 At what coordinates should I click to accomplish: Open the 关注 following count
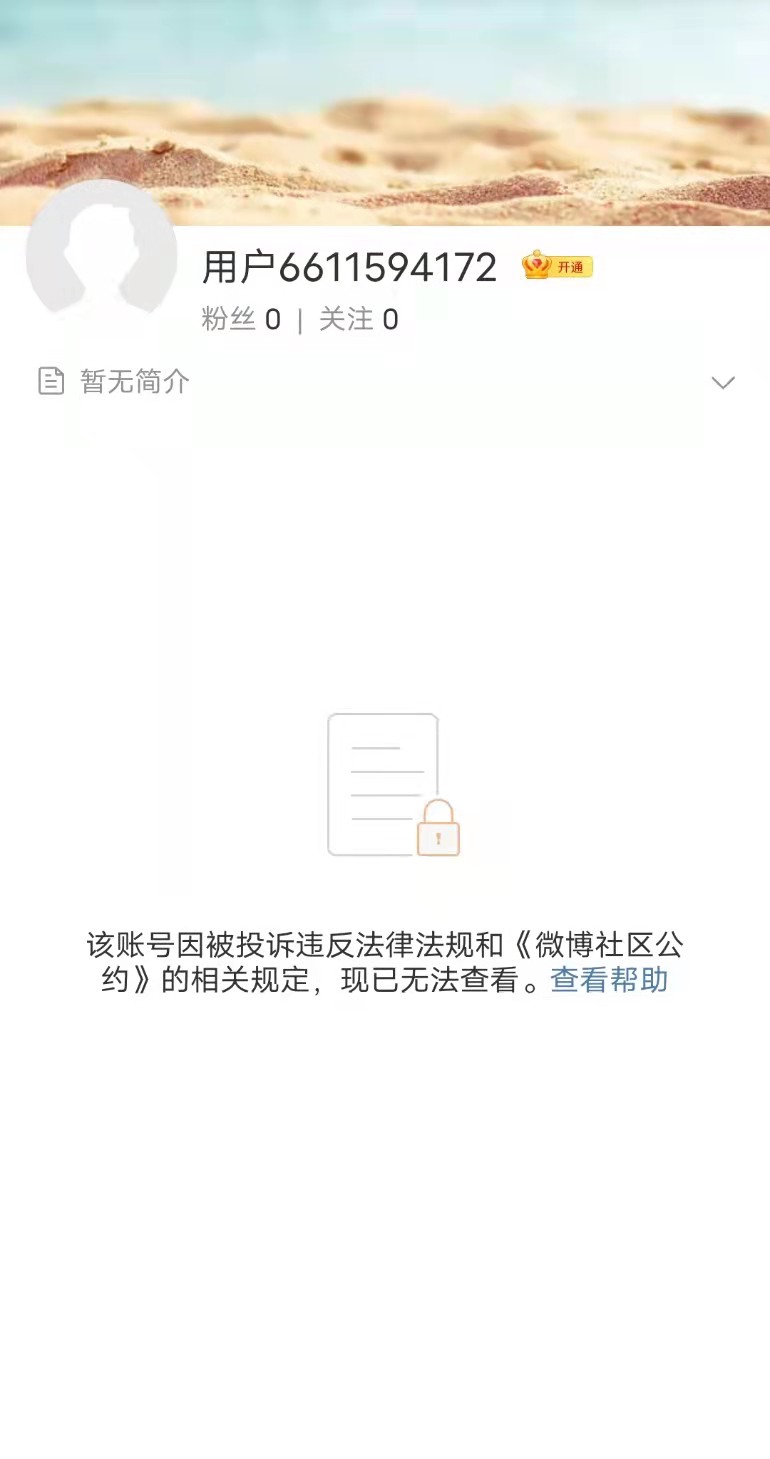pyautogui.click(x=358, y=320)
